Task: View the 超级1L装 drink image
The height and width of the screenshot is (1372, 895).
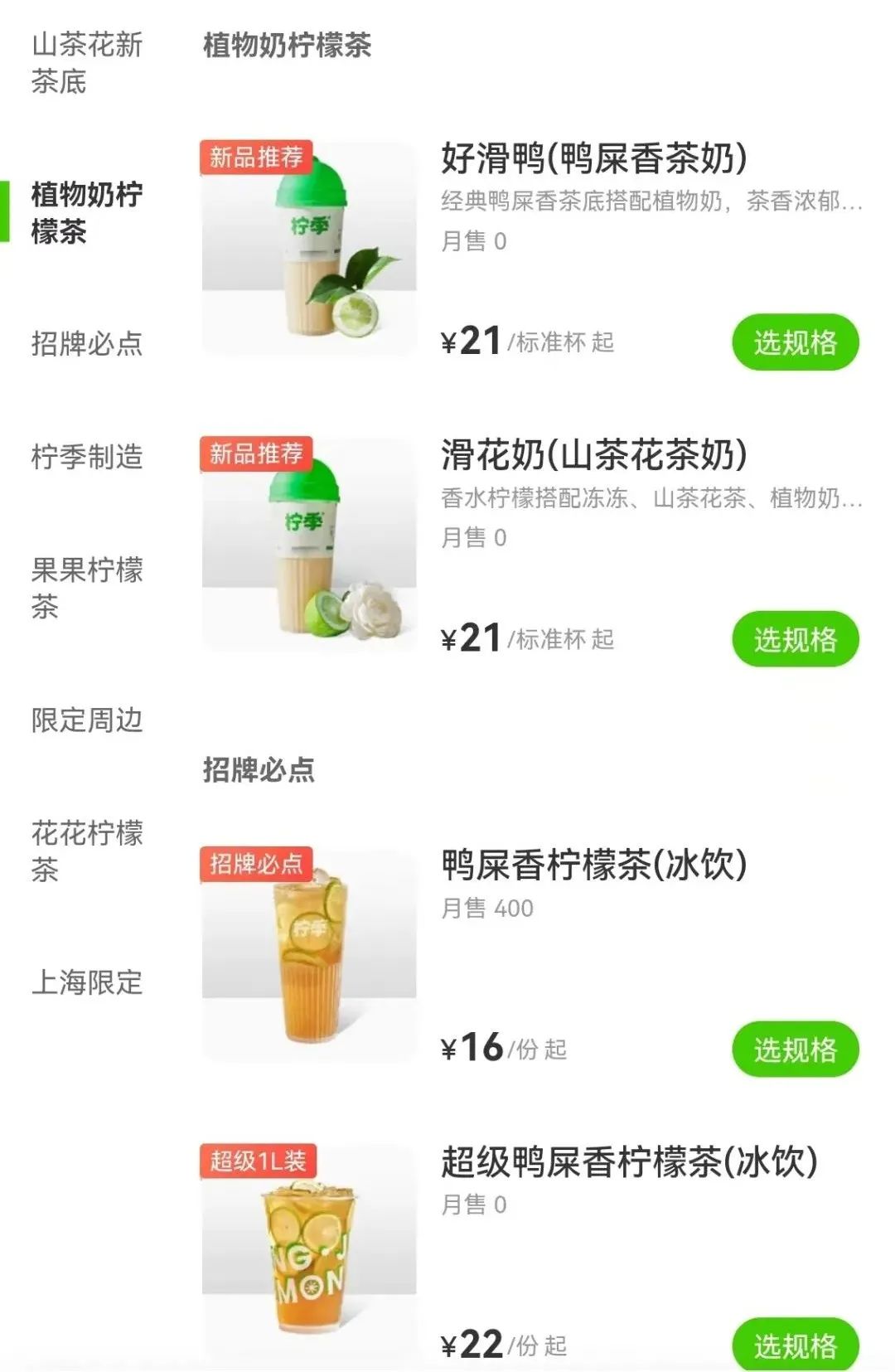Action: (x=309, y=1252)
